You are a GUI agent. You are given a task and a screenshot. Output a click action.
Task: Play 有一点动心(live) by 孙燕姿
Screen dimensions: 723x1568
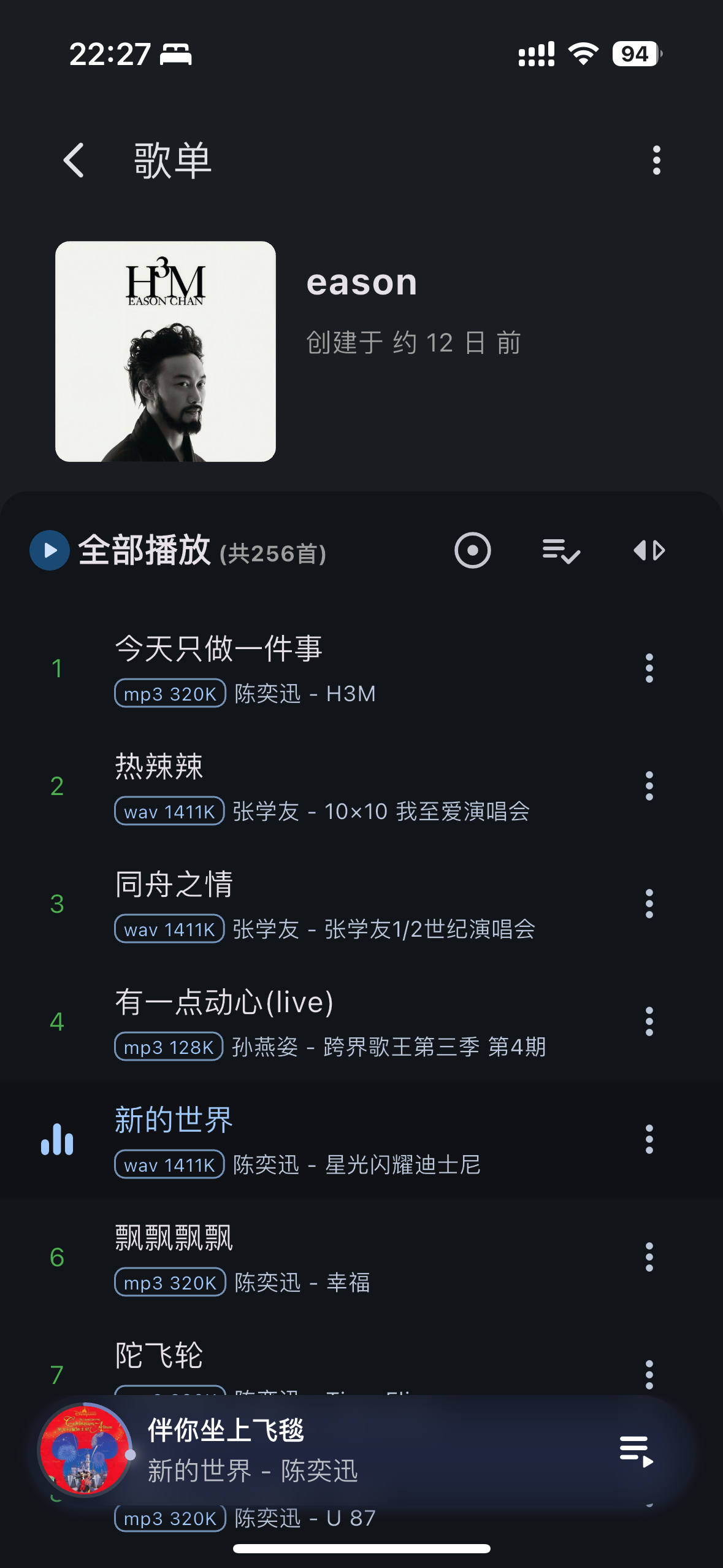tap(307, 1021)
